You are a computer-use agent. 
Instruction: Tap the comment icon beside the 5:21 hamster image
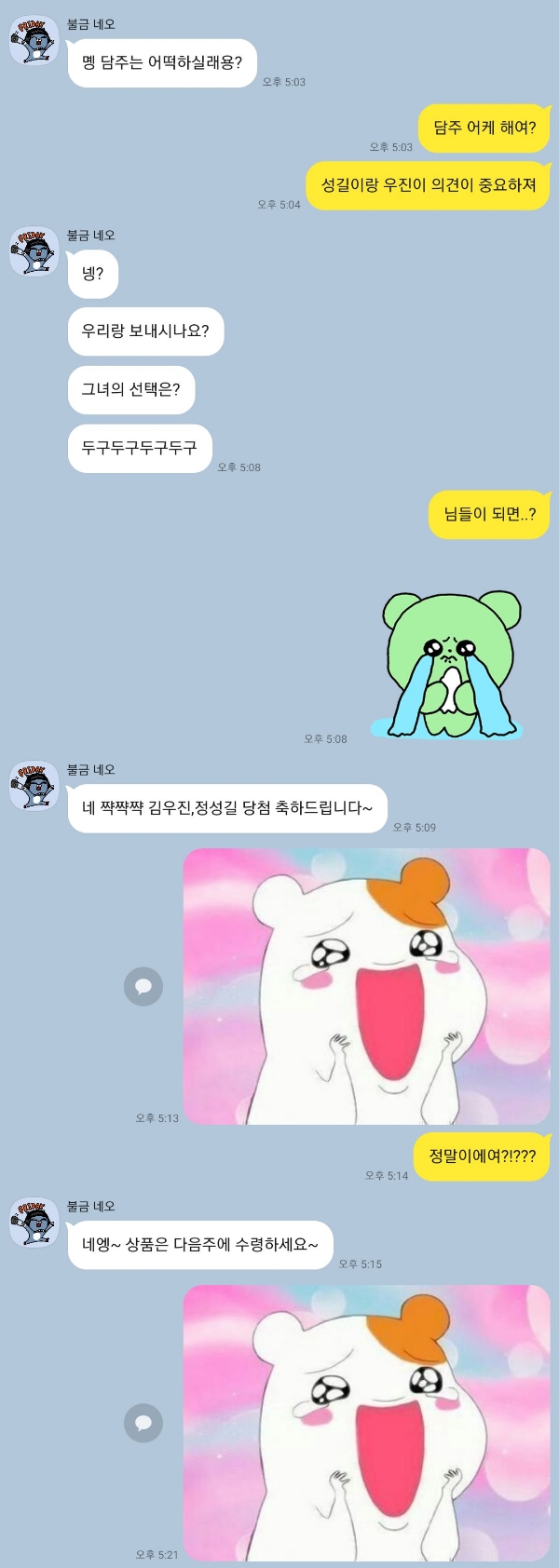coord(143,1423)
